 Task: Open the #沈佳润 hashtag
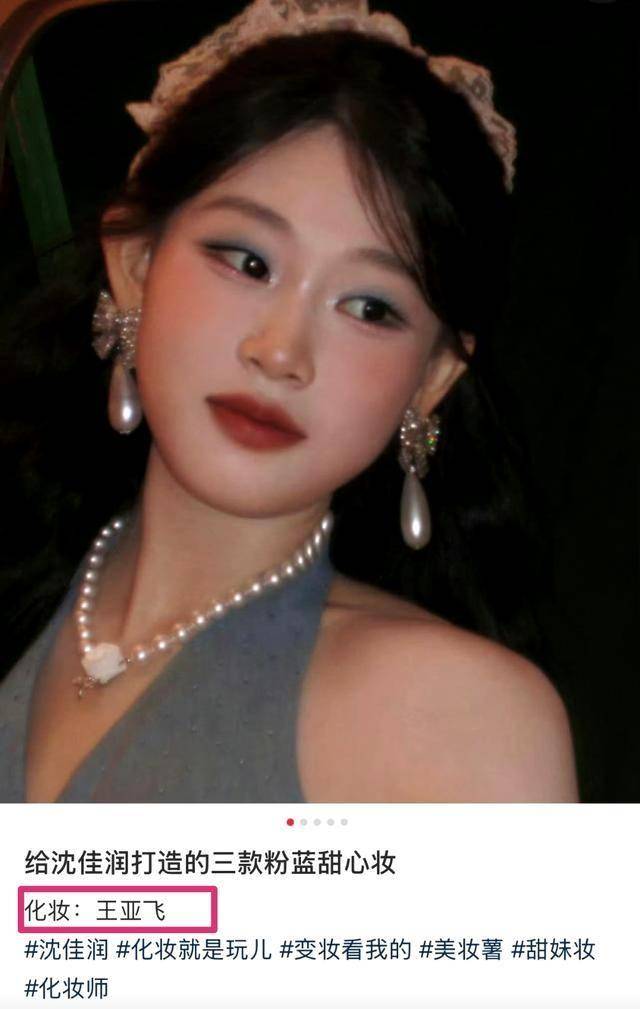point(66,950)
